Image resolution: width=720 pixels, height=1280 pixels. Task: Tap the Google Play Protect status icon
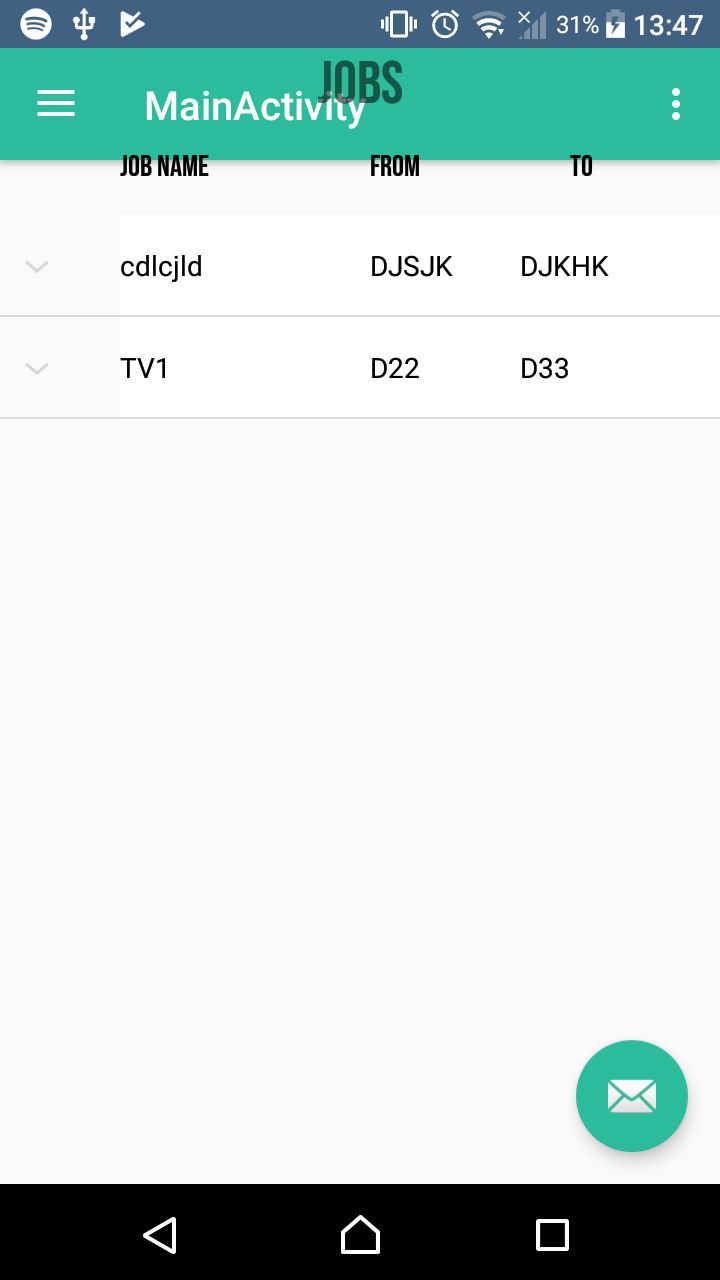[x=131, y=23]
